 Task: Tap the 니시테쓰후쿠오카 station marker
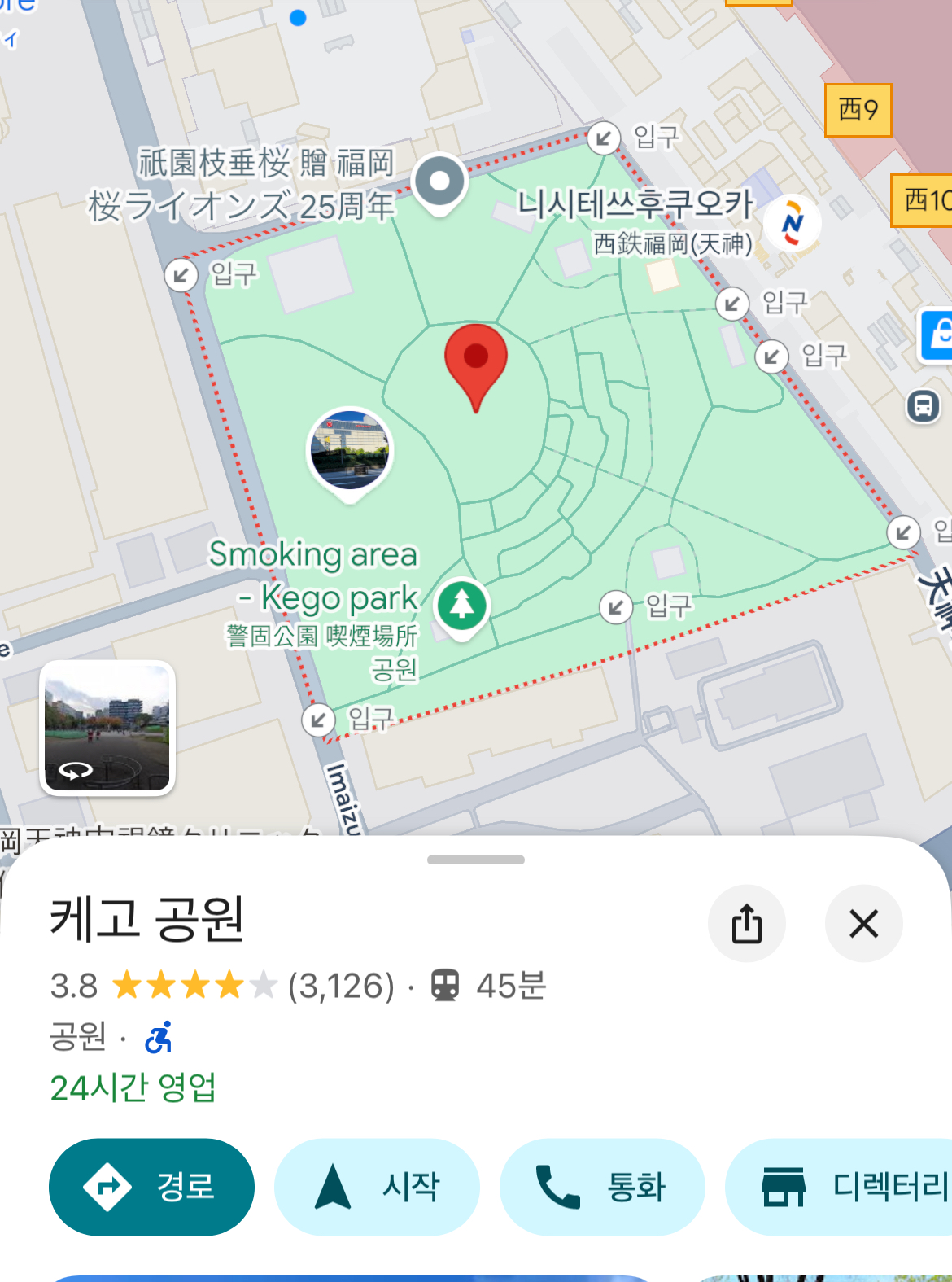click(x=793, y=222)
